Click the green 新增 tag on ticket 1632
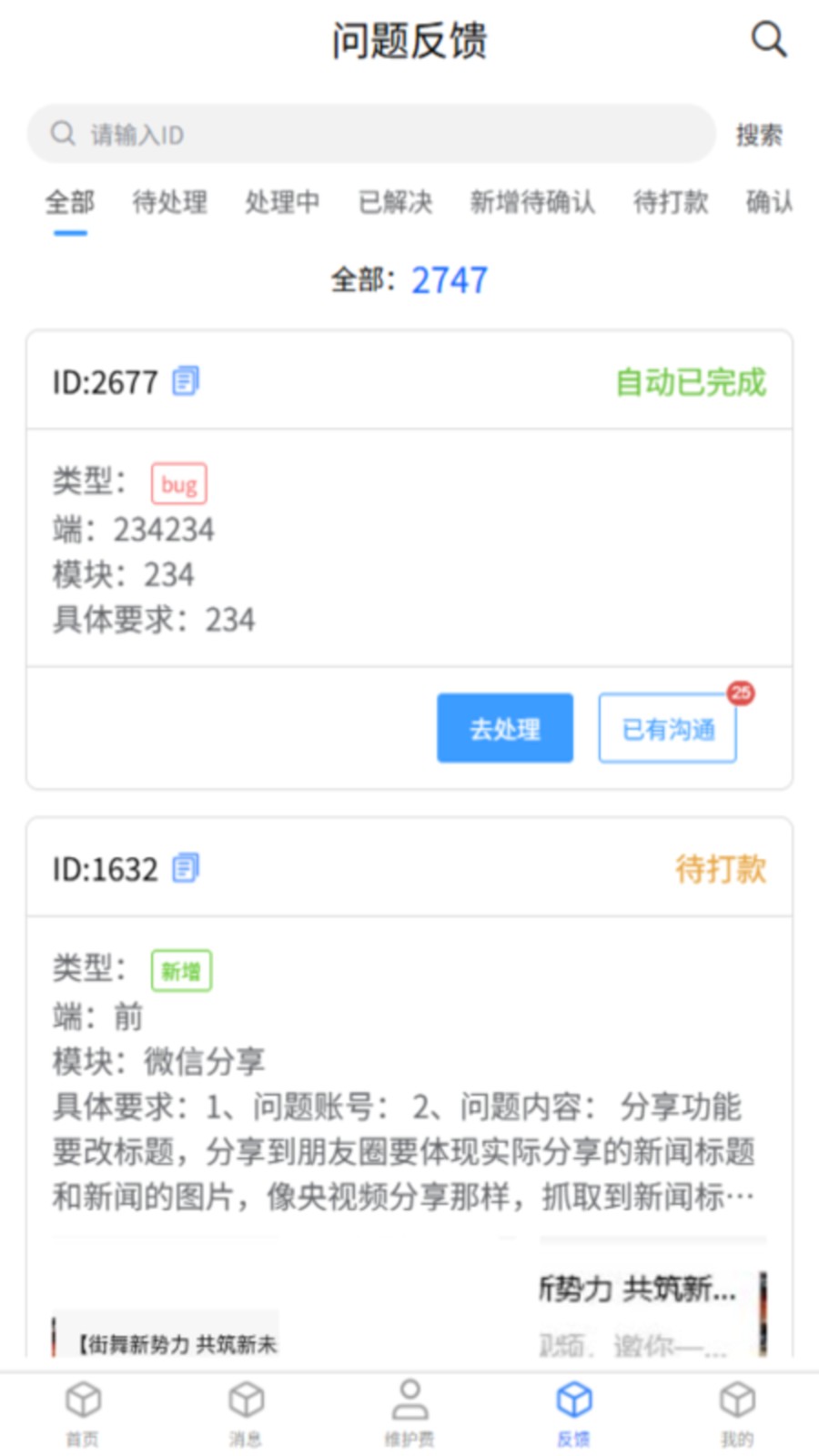Screen dimensions: 819x1456 [x=180, y=970]
